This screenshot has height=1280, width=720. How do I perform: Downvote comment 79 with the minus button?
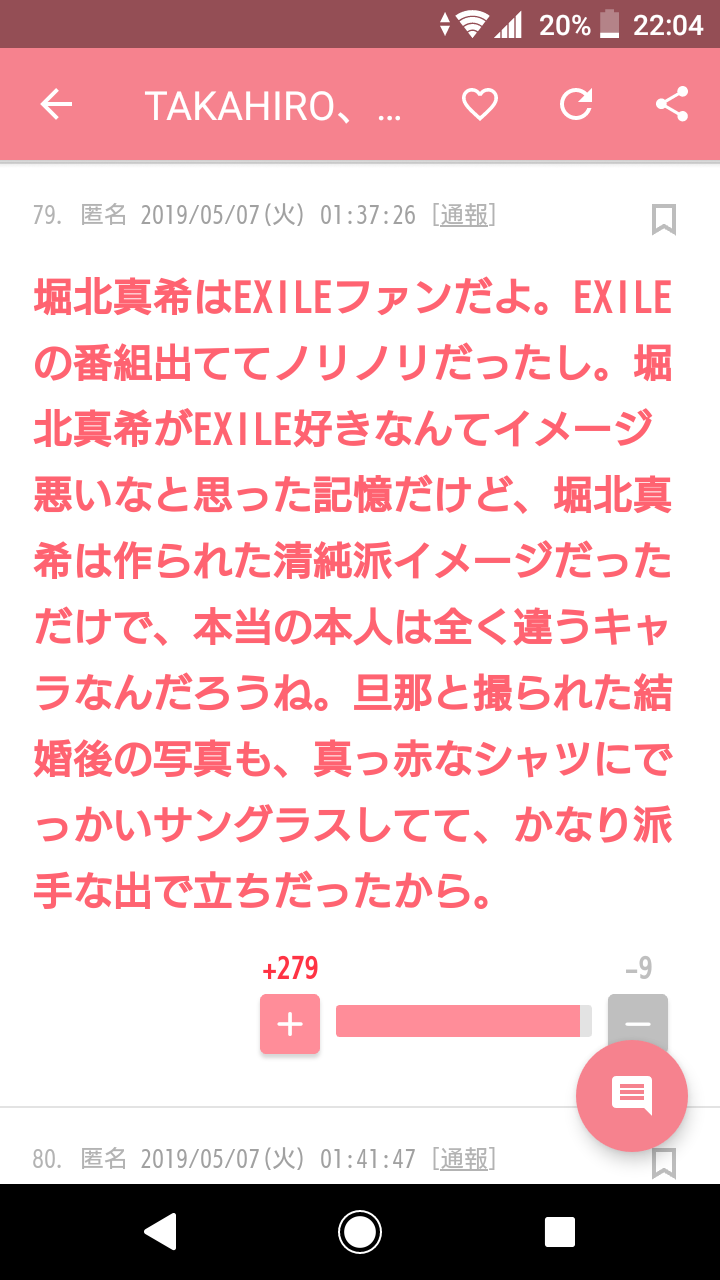point(637,1023)
